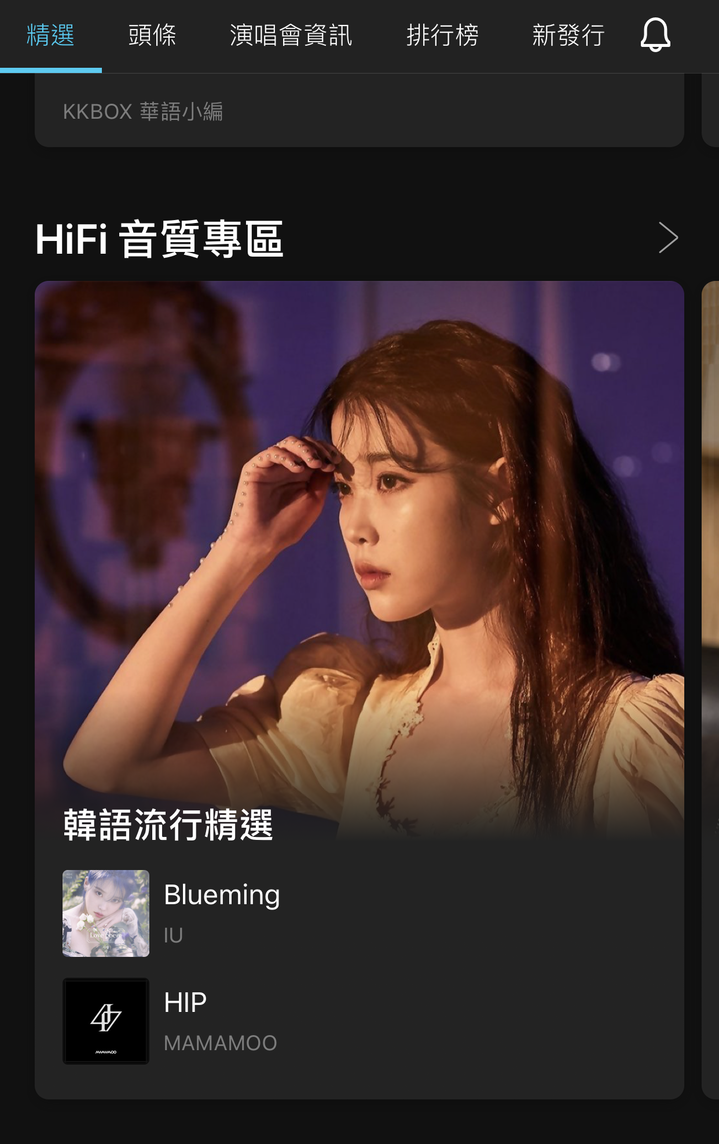Expand HiFi 音質專區 with the arrow

coord(668,238)
